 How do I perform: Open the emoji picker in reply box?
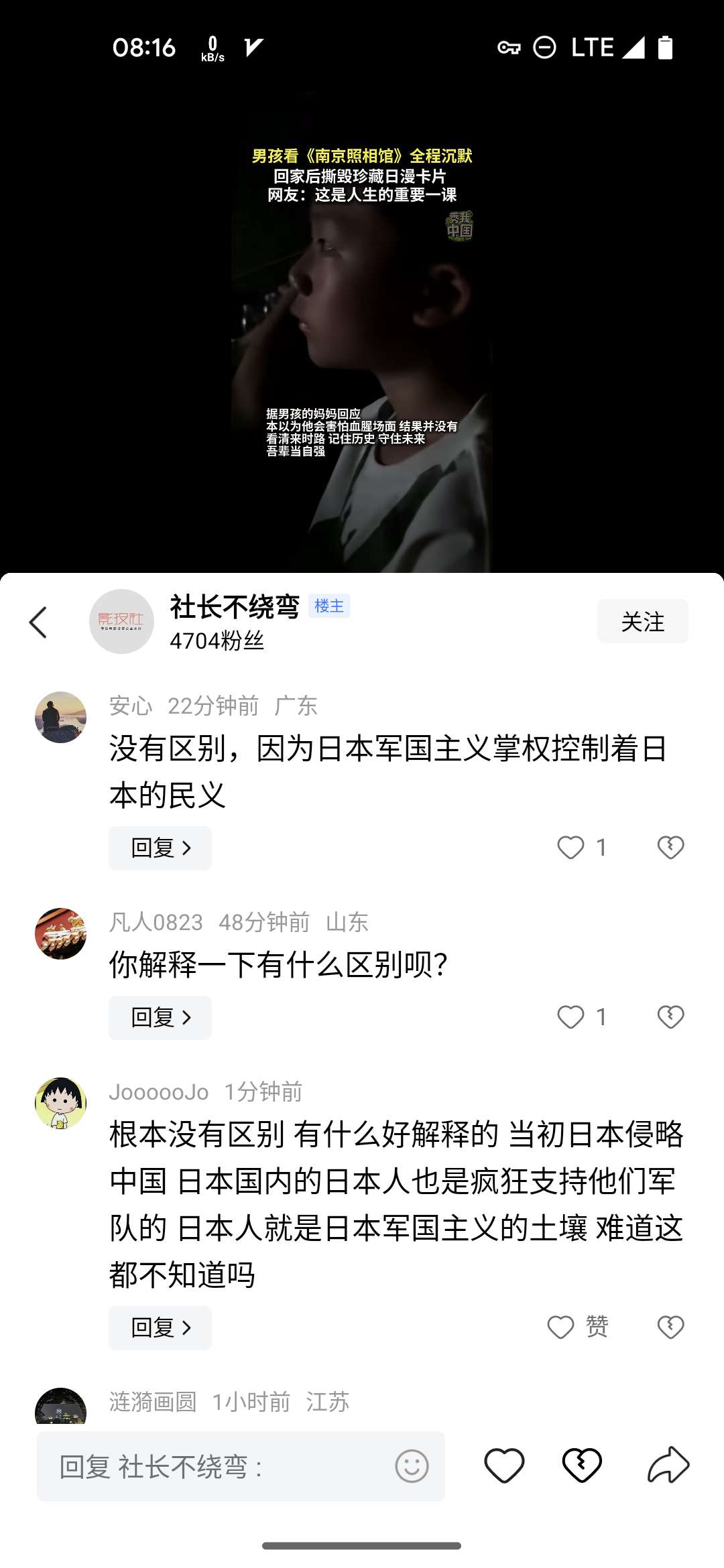pyautogui.click(x=412, y=1466)
